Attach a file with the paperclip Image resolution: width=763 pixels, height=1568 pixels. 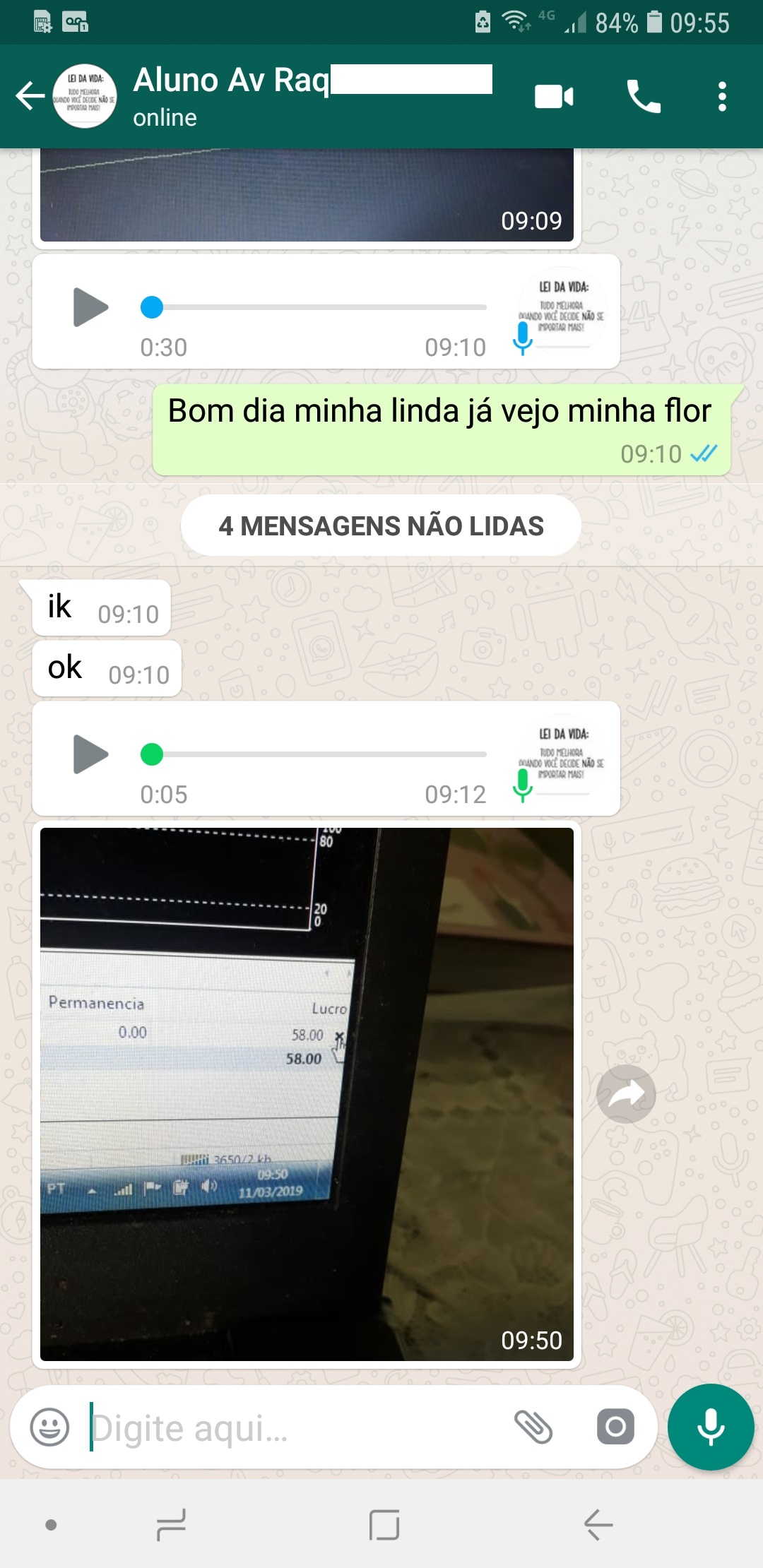(x=533, y=1427)
